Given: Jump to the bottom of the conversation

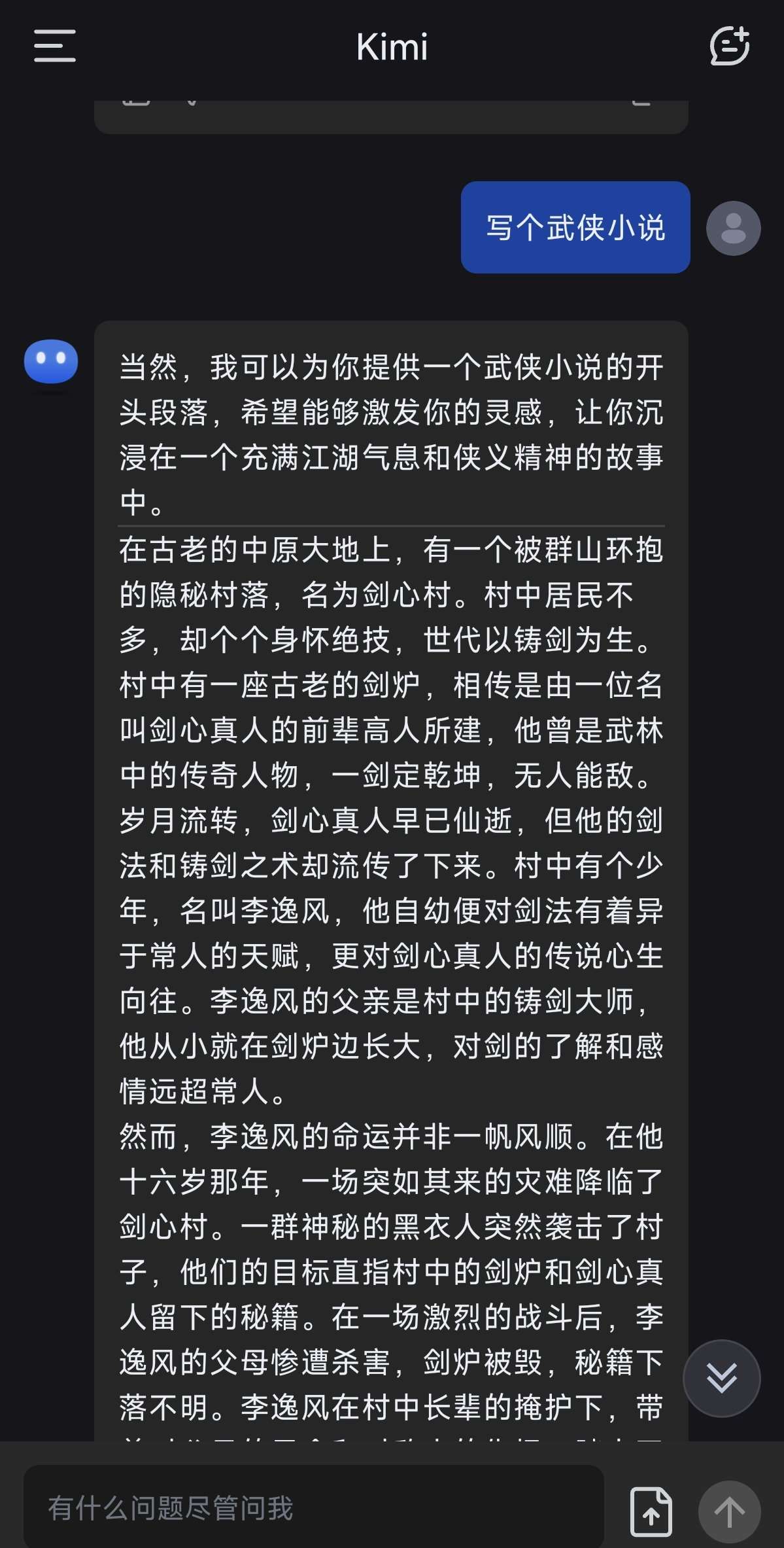Looking at the screenshot, I should [x=721, y=1378].
